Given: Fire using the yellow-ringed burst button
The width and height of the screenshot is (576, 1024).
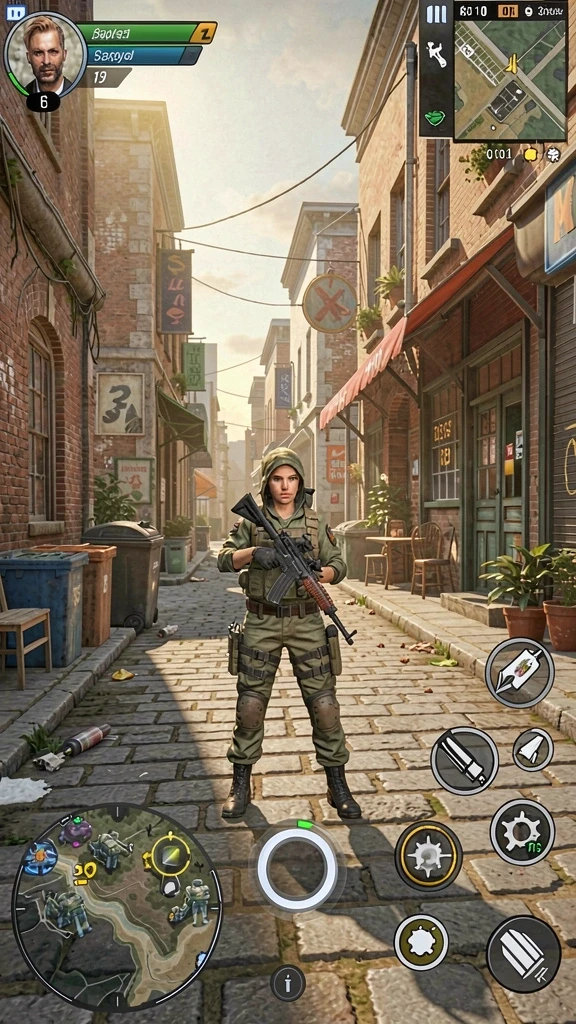Looking at the screenshot, I should click(428, 856).
